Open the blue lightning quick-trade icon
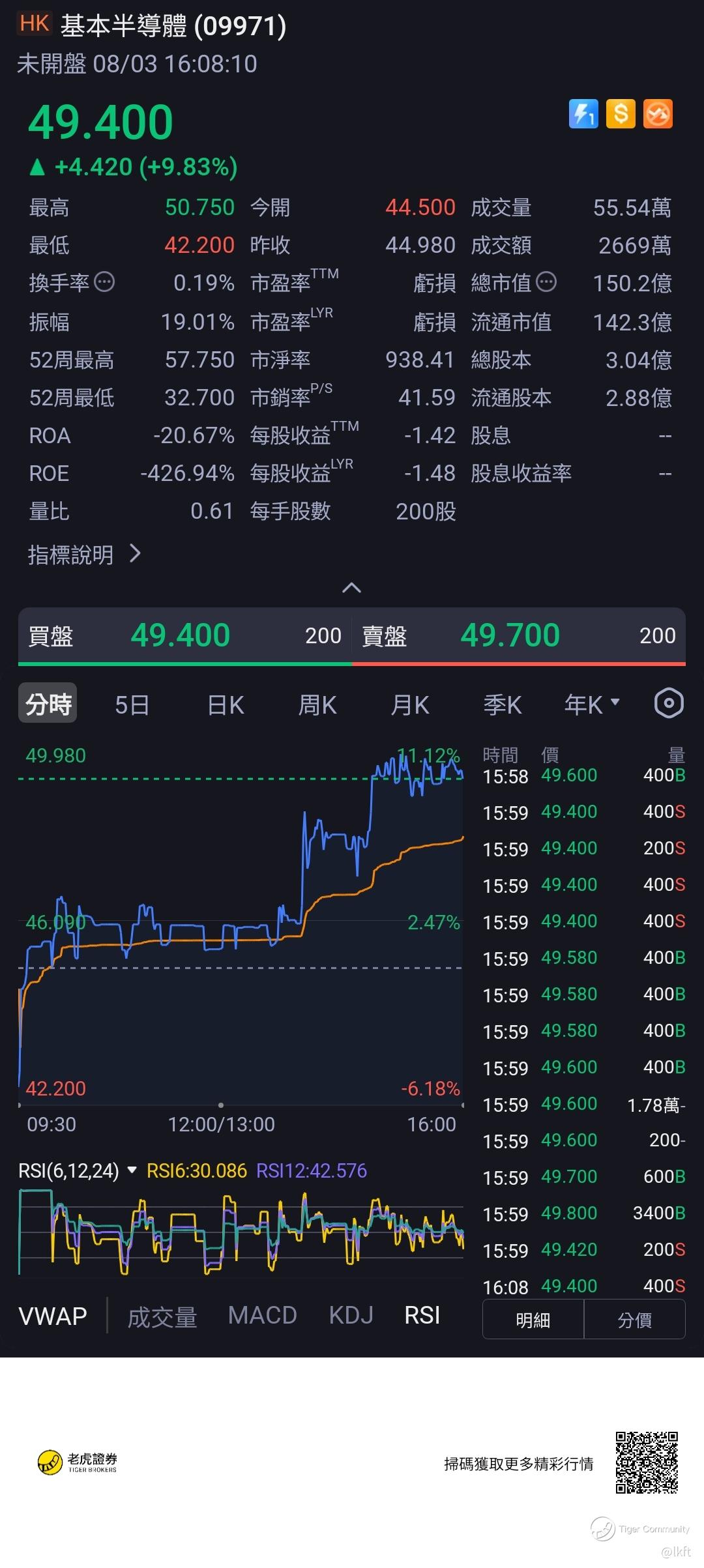 coord(583,114)
